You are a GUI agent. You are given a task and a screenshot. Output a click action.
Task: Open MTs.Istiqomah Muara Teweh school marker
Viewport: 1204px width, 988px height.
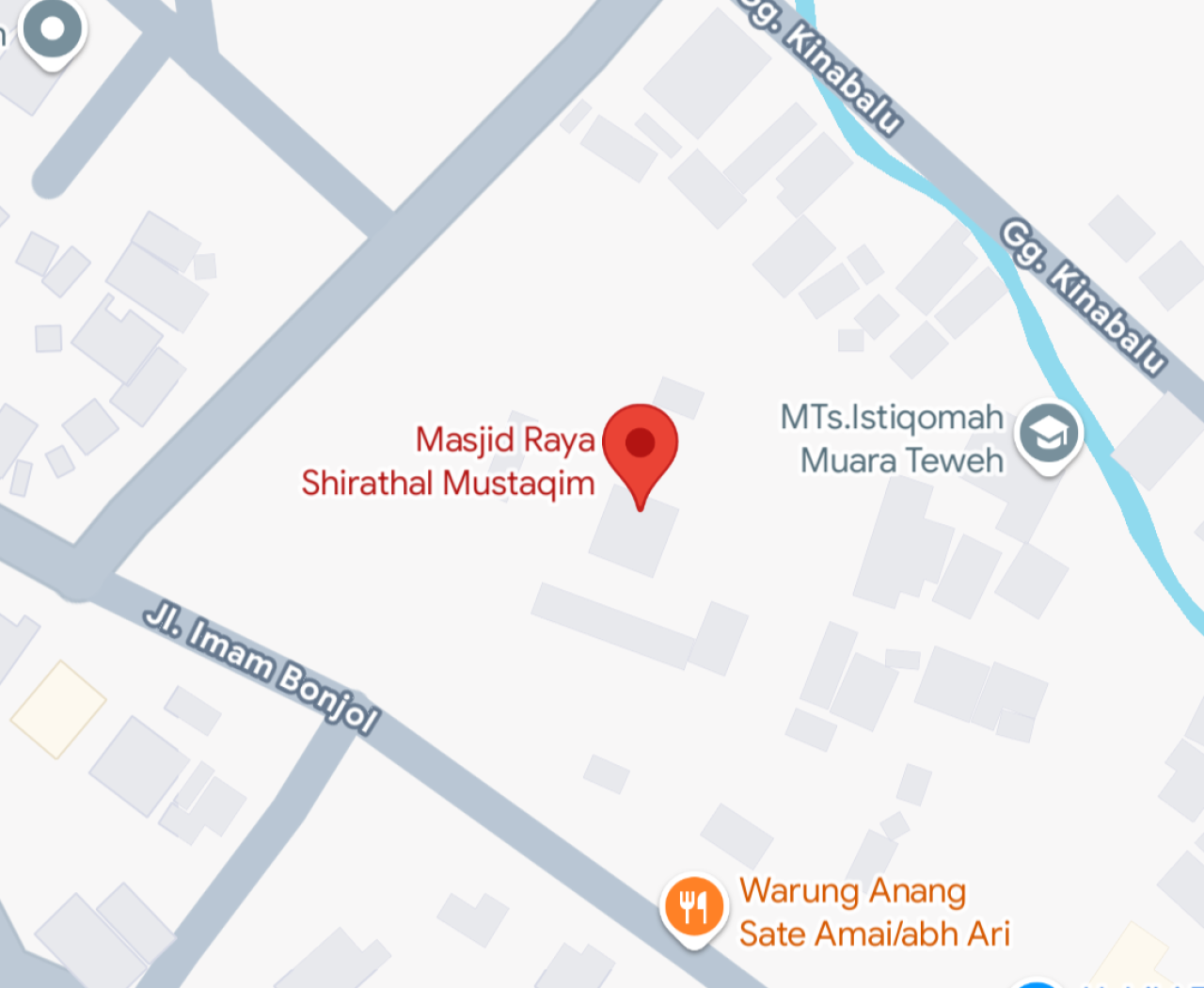1049,435
